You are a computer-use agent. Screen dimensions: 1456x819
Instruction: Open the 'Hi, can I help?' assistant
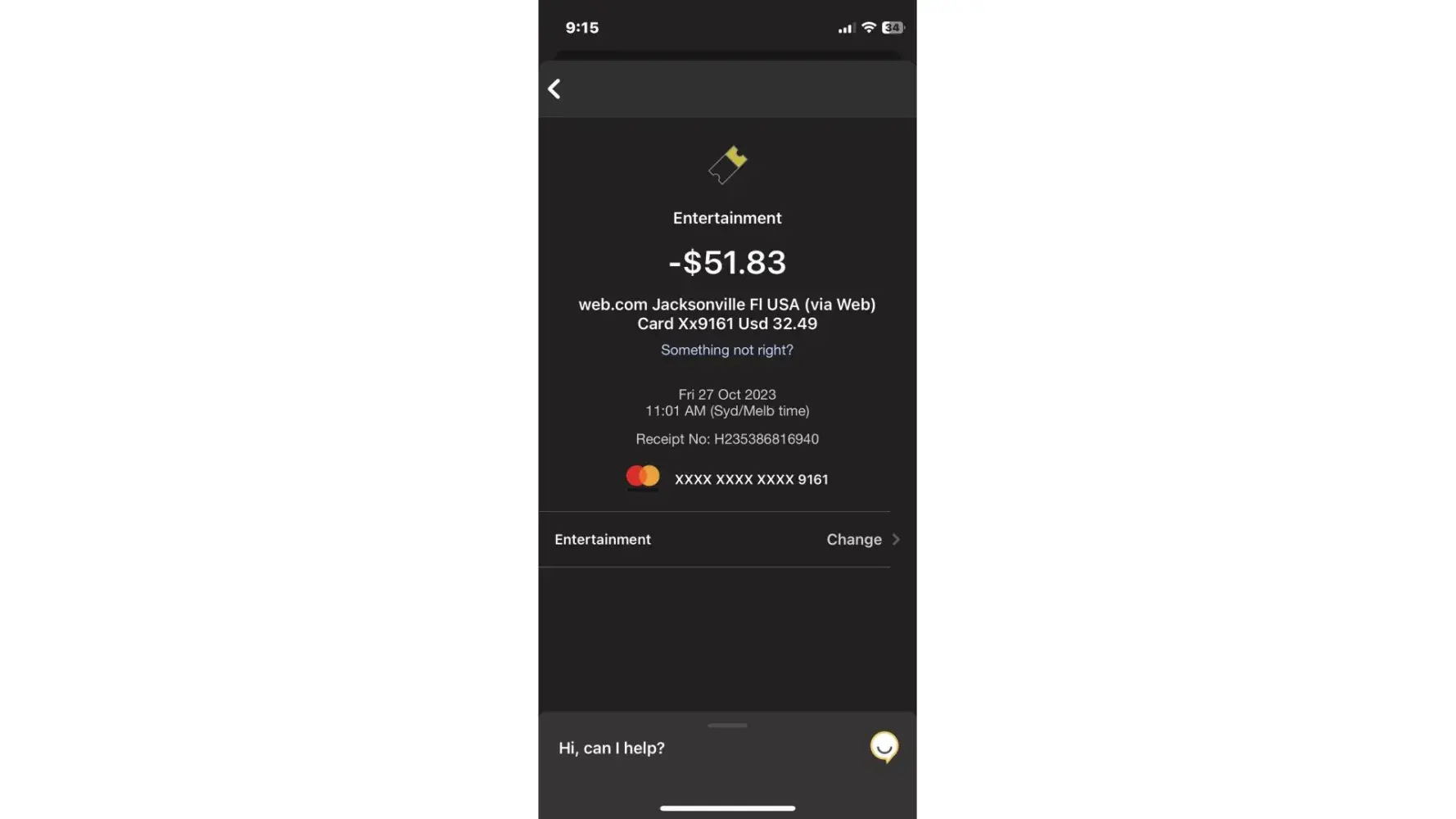pyautogui.click(x=612, y=748)
